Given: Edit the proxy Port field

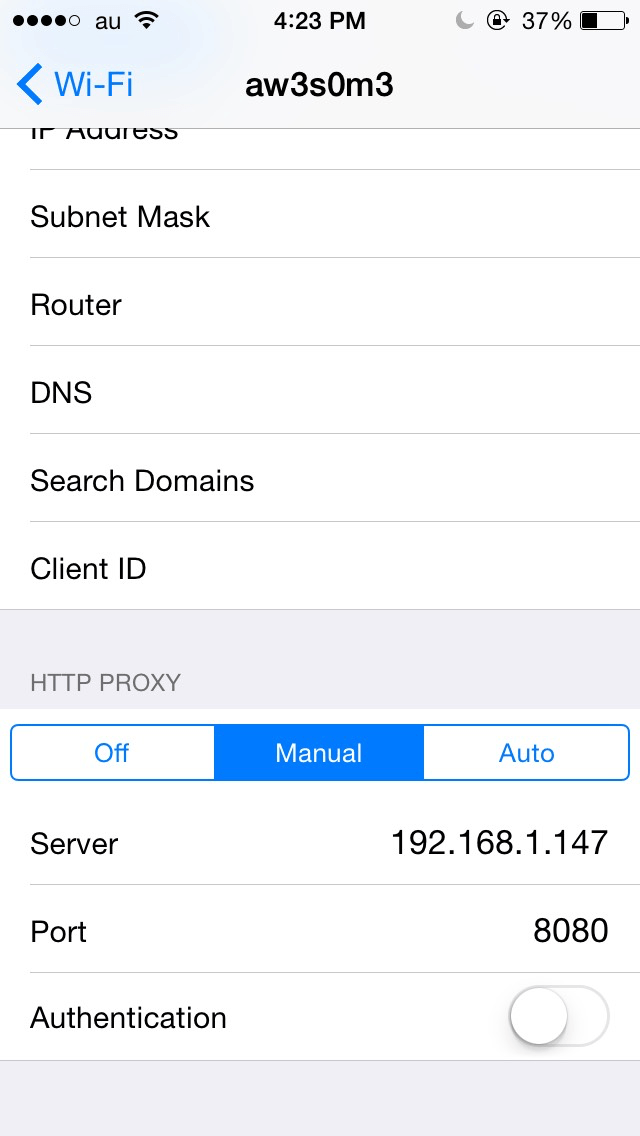Looking at the screenshot, I should (320, 930).
